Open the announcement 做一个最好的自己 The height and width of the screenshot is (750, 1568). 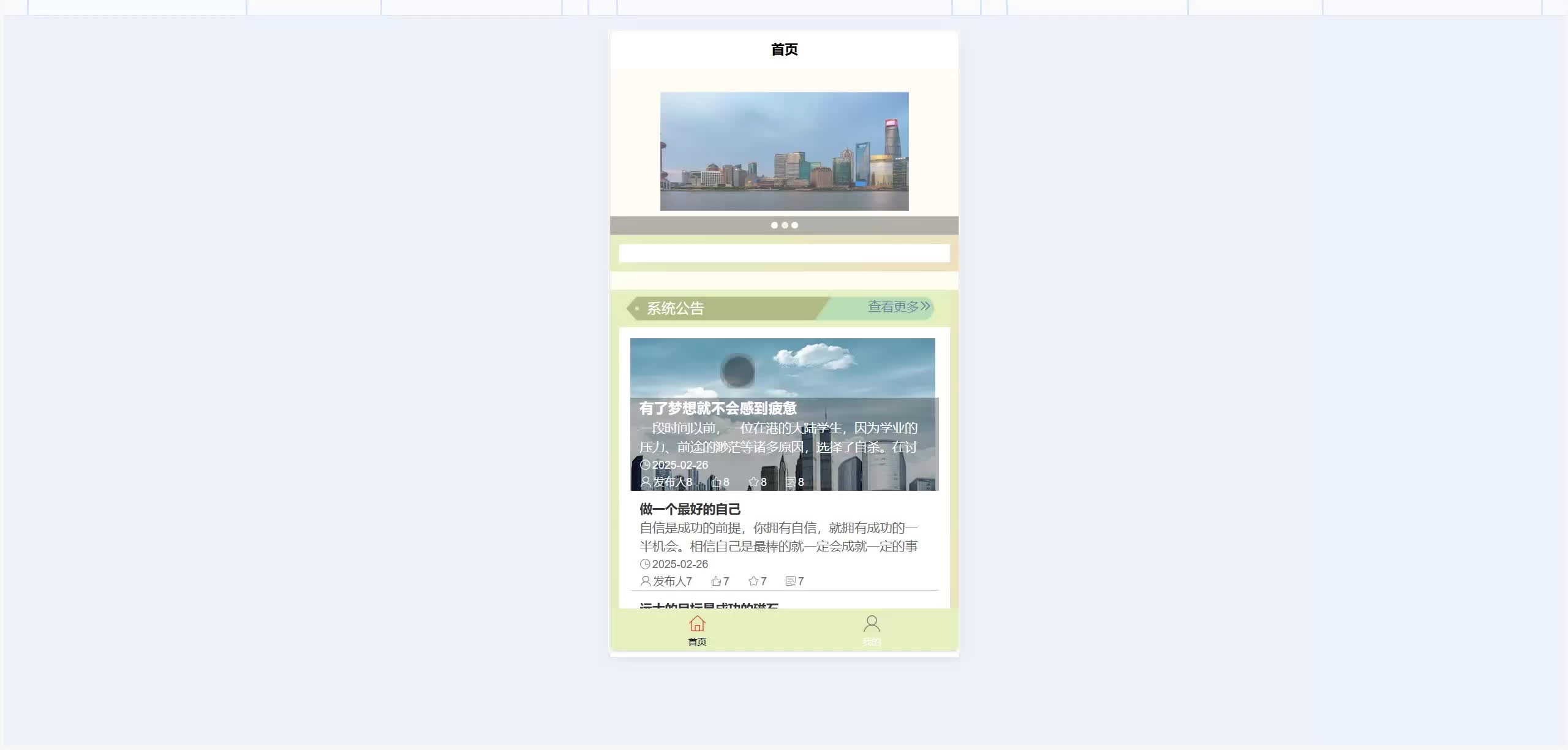tap(690, 509)
